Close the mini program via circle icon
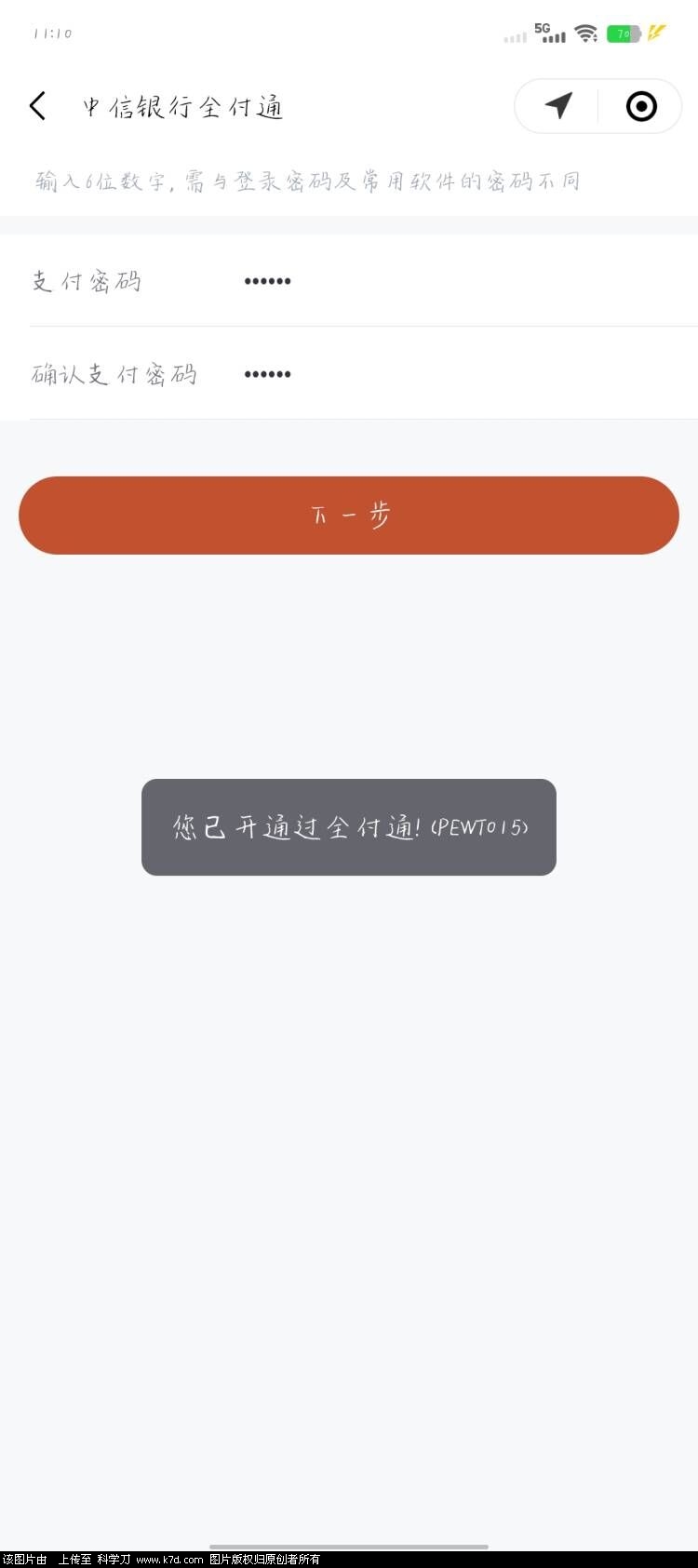 [x=641, y=106]
